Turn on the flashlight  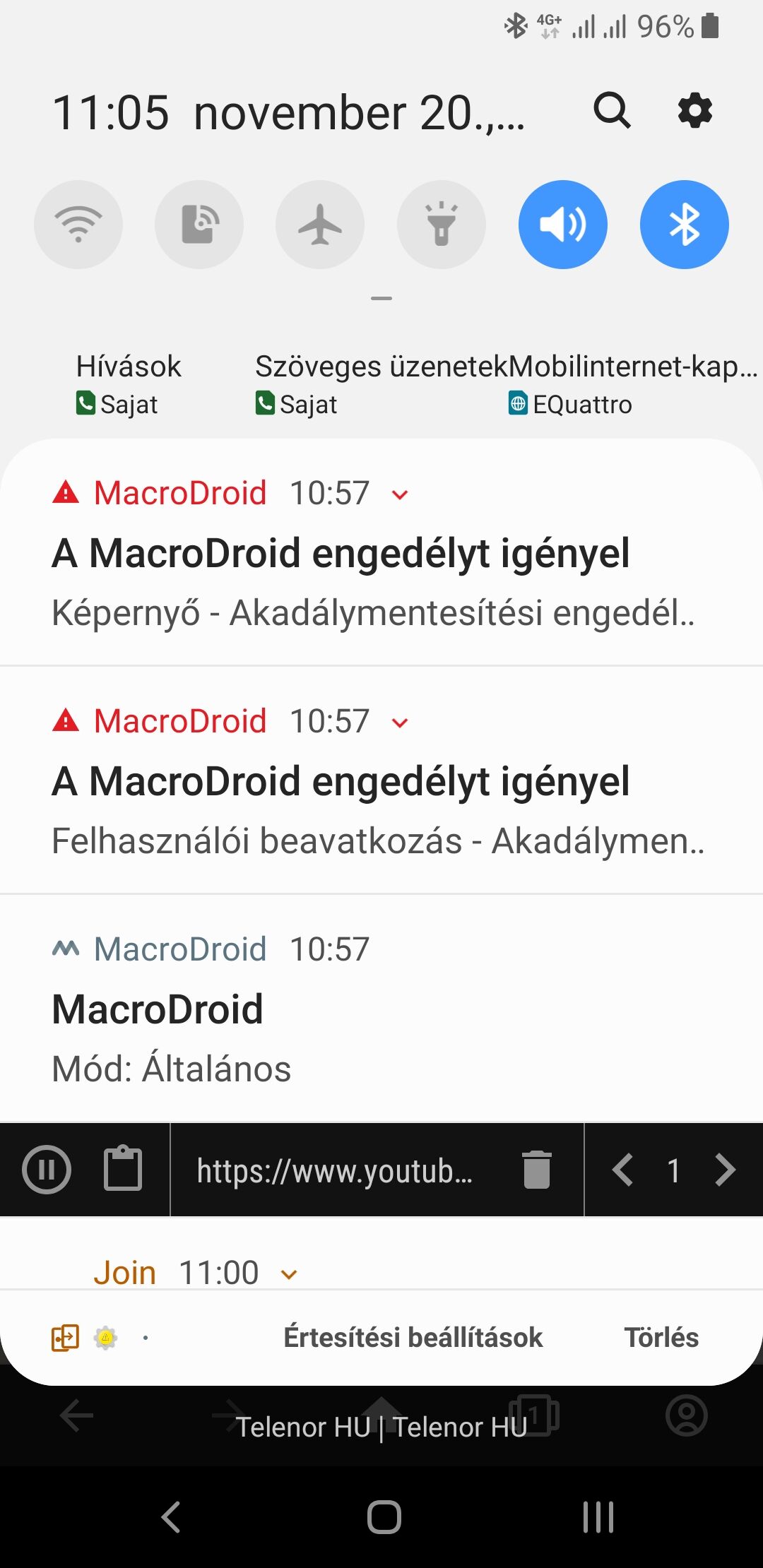click(442, 225)
